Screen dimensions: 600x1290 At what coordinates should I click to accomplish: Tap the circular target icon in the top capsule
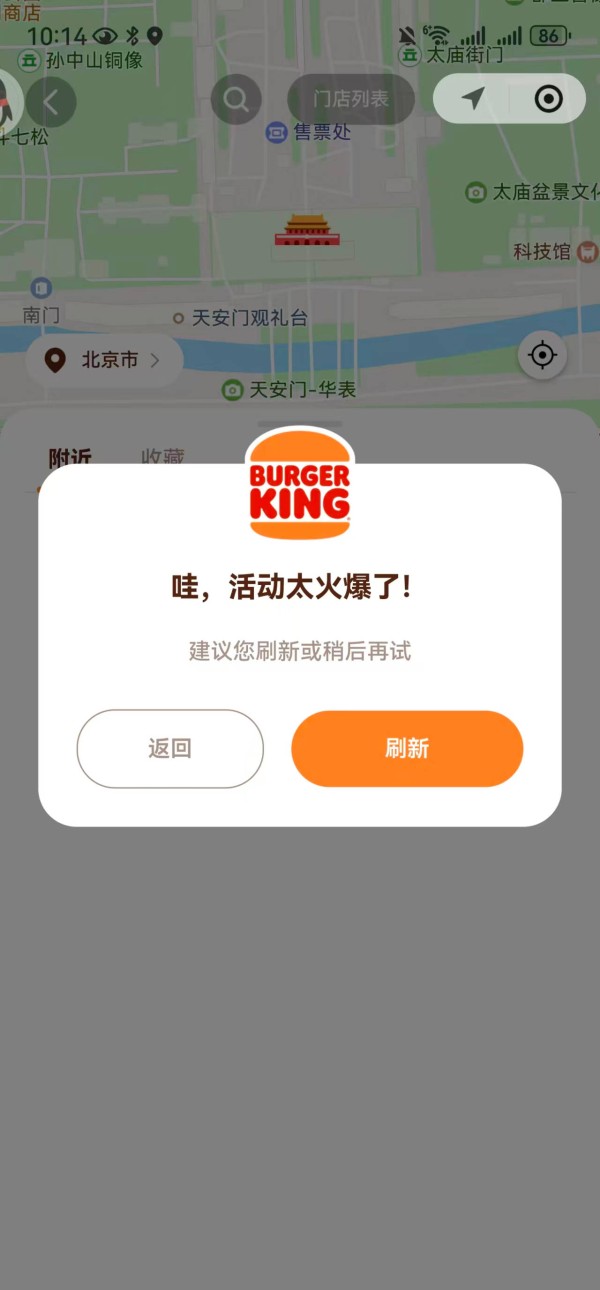pos(548,98)
